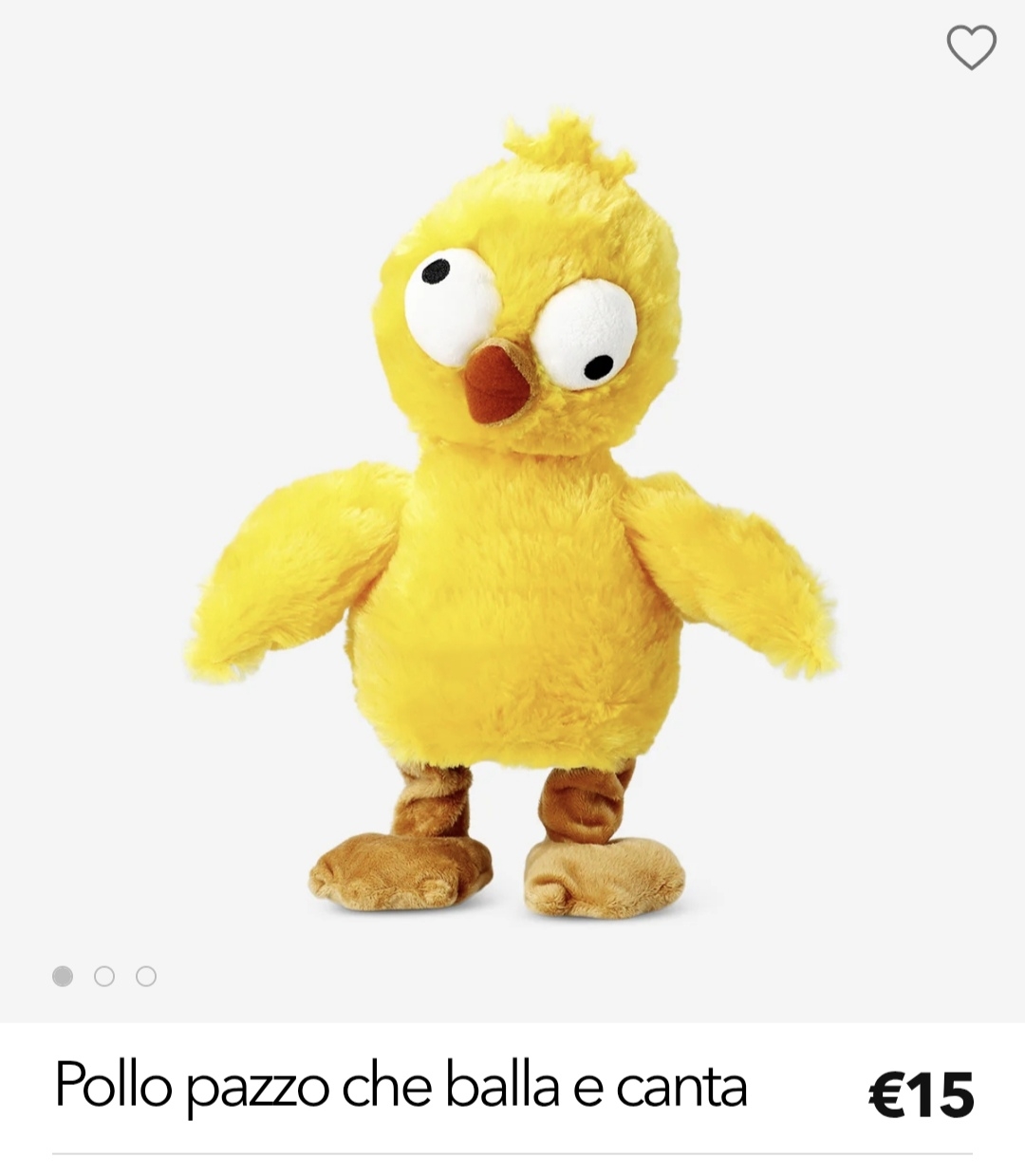Open the product photo of the yellow chicken

click(x=512, y=513)
